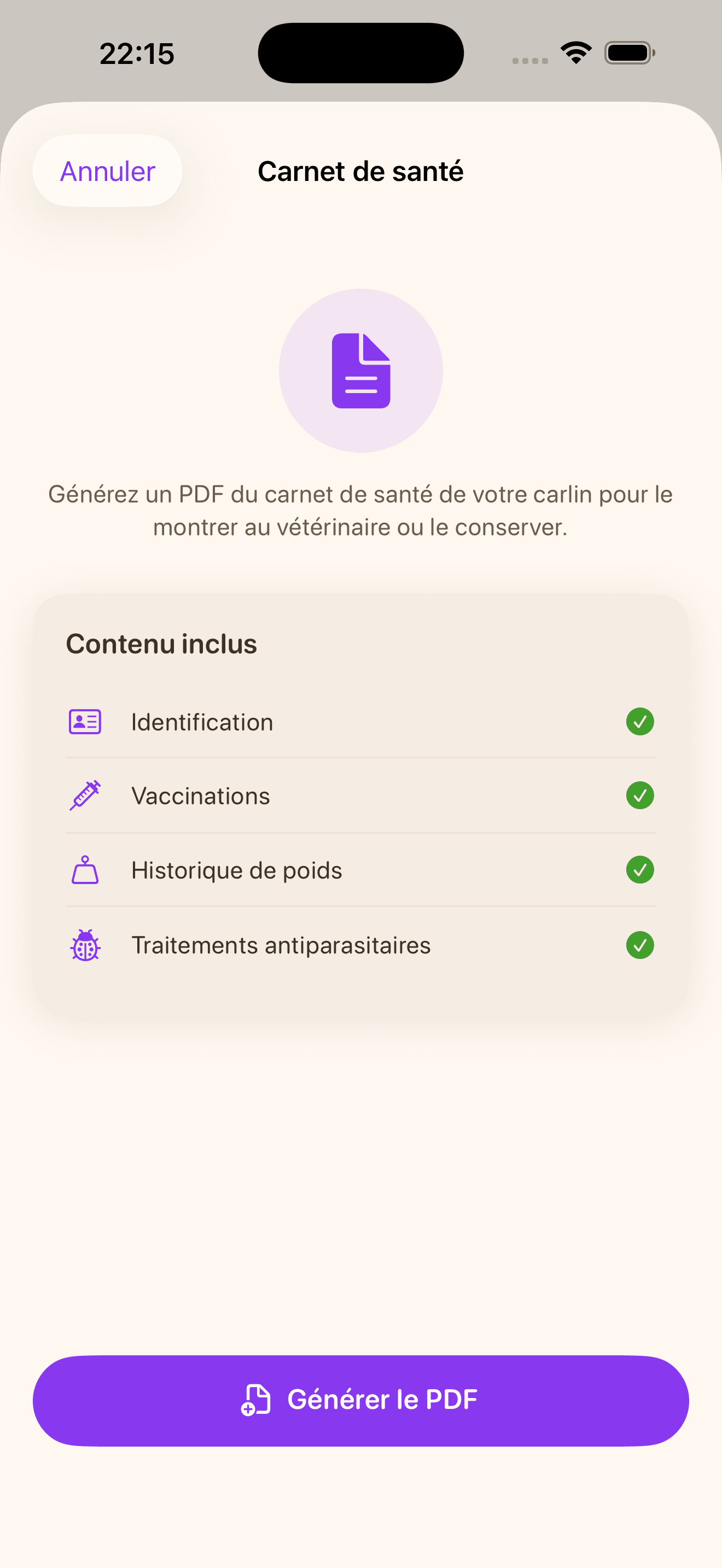The height and width of the screenshot is (1568, 722).
Task: Click the PDF add icon inside the button
Action: 255,1400
